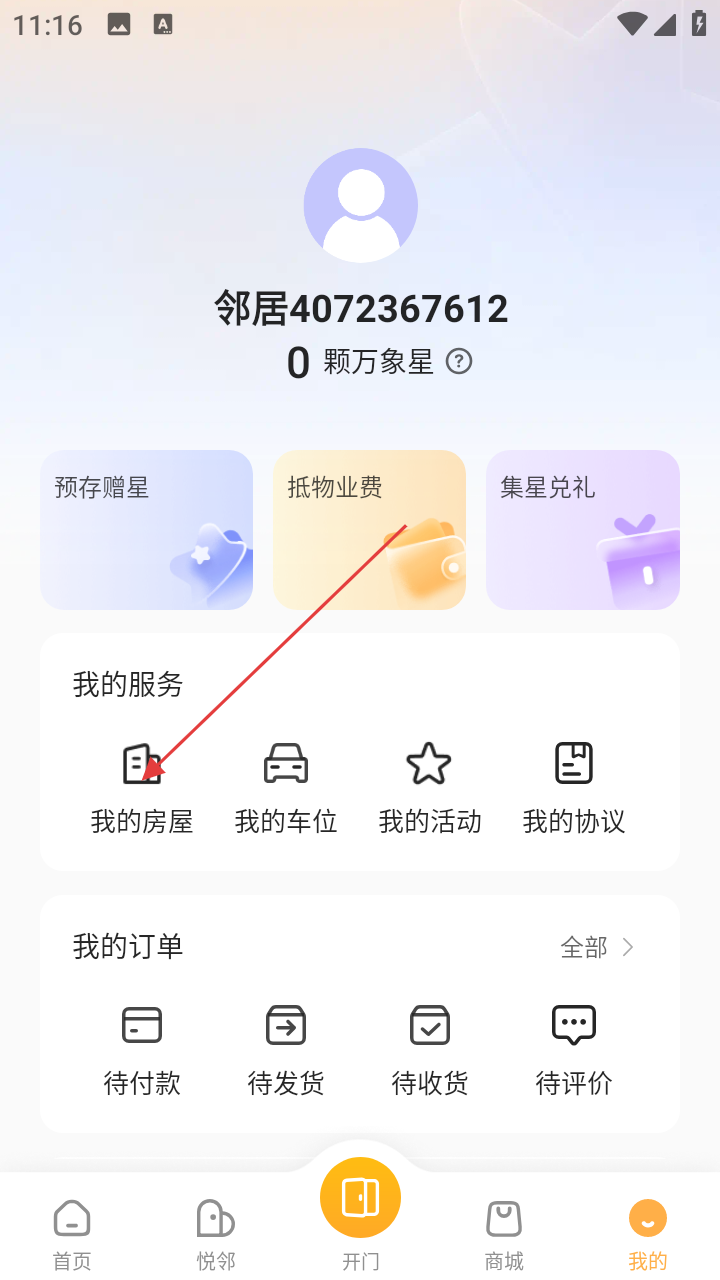
Task: Open 待发货 orders
Action: pyautogui.click(x=286, y=1049)
